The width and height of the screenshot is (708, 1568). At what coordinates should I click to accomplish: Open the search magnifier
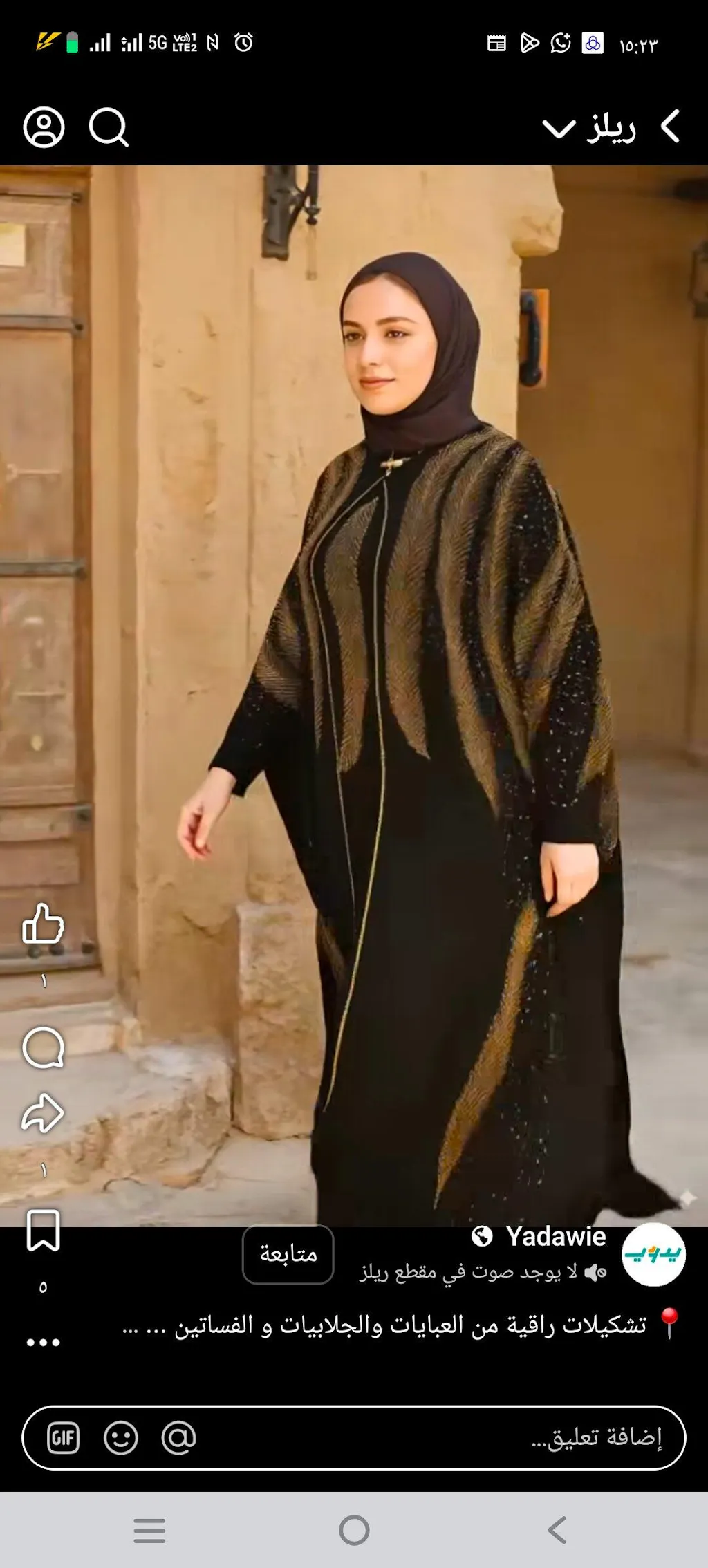pyautogui.click(x=109, y=127)
